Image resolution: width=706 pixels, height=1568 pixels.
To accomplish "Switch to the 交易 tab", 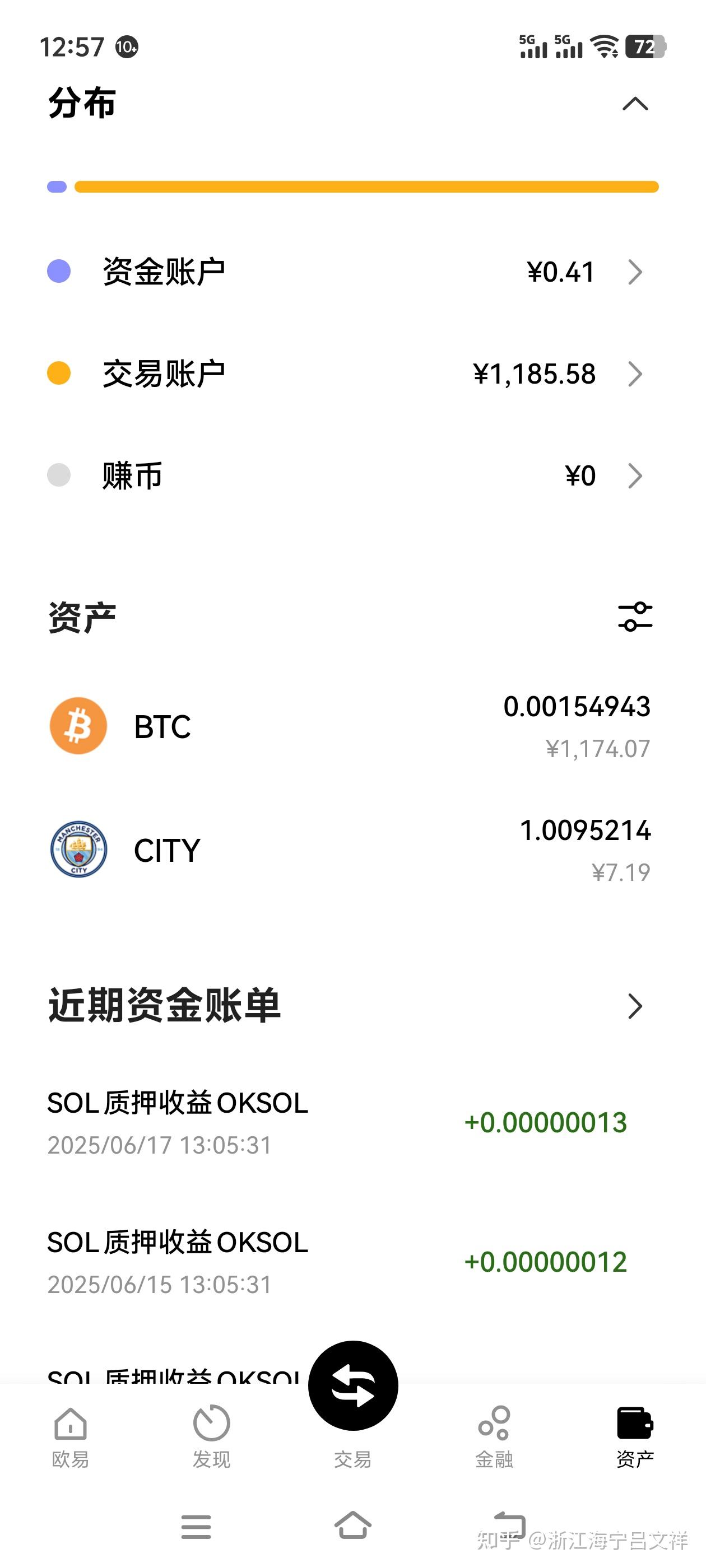I will coord(352,1458).
